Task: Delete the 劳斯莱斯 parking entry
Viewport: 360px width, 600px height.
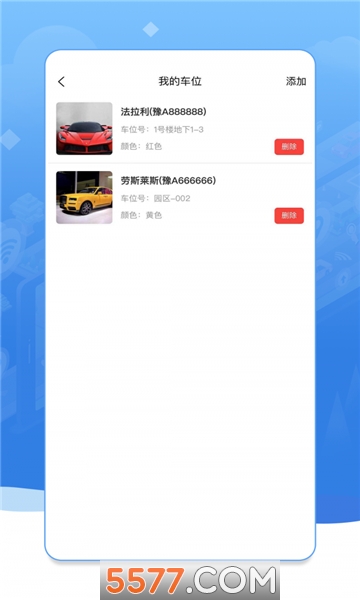Action: click(x=289, y=215)
